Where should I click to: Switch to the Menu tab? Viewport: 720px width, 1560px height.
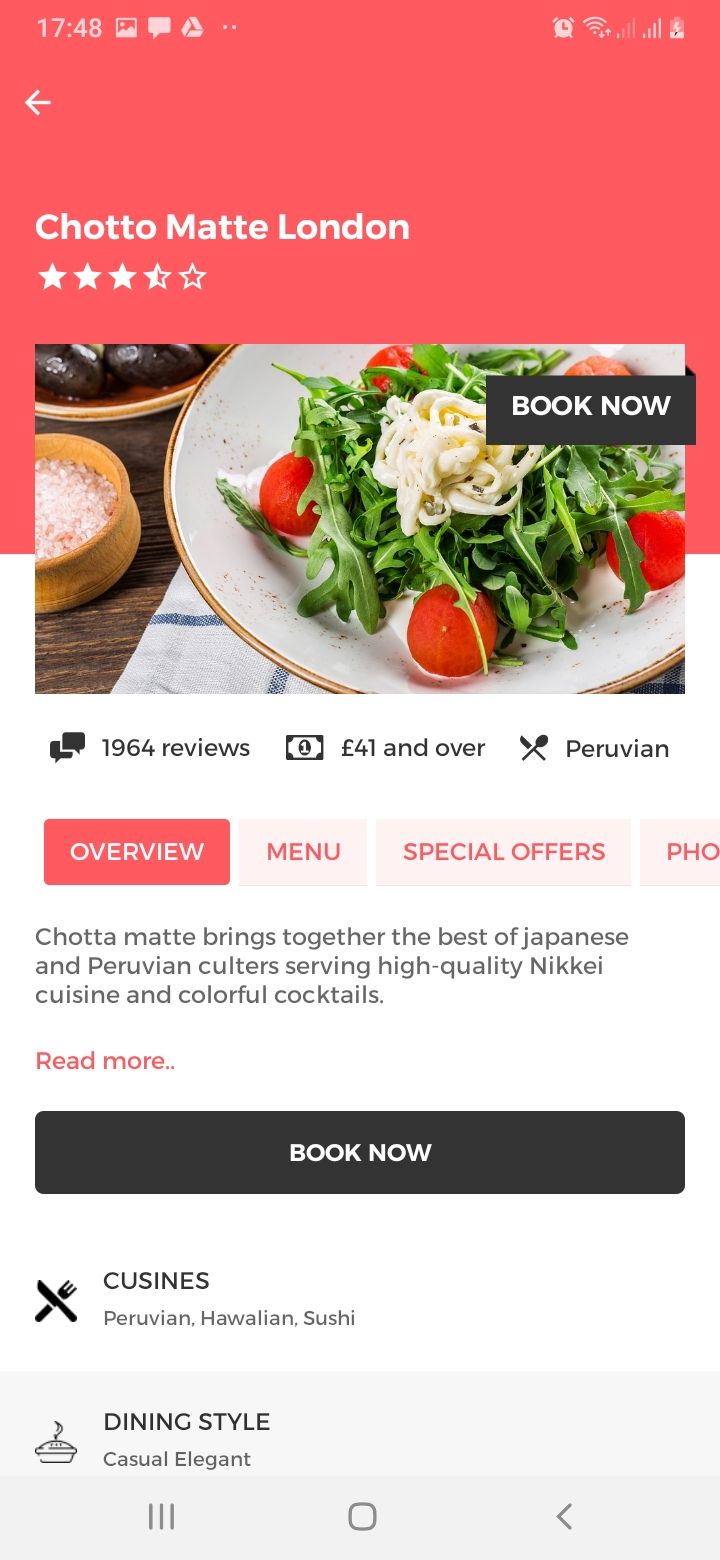coord(303,852)
